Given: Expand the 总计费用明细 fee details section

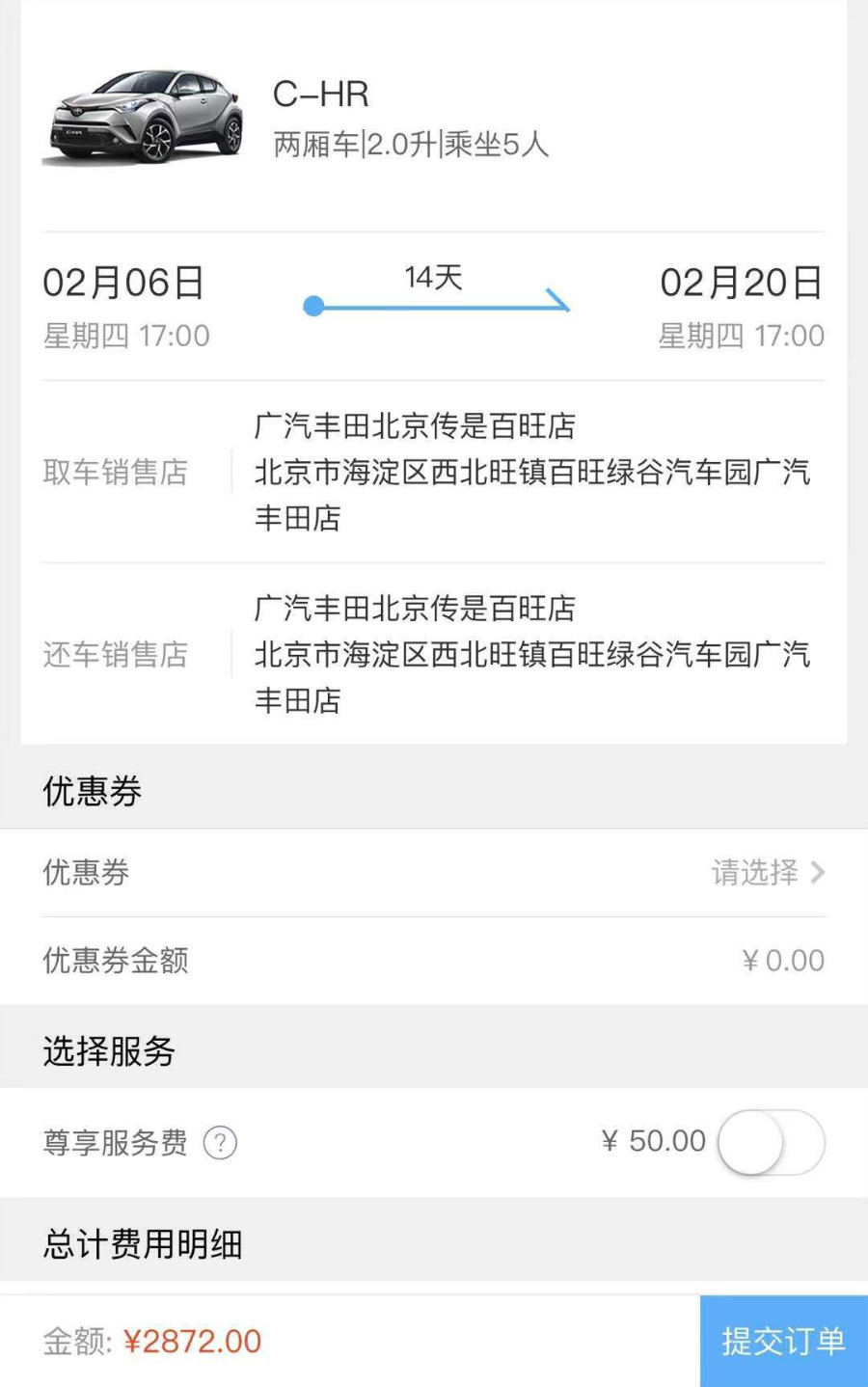Looking at the screenshot, I should coord(141,1244).
